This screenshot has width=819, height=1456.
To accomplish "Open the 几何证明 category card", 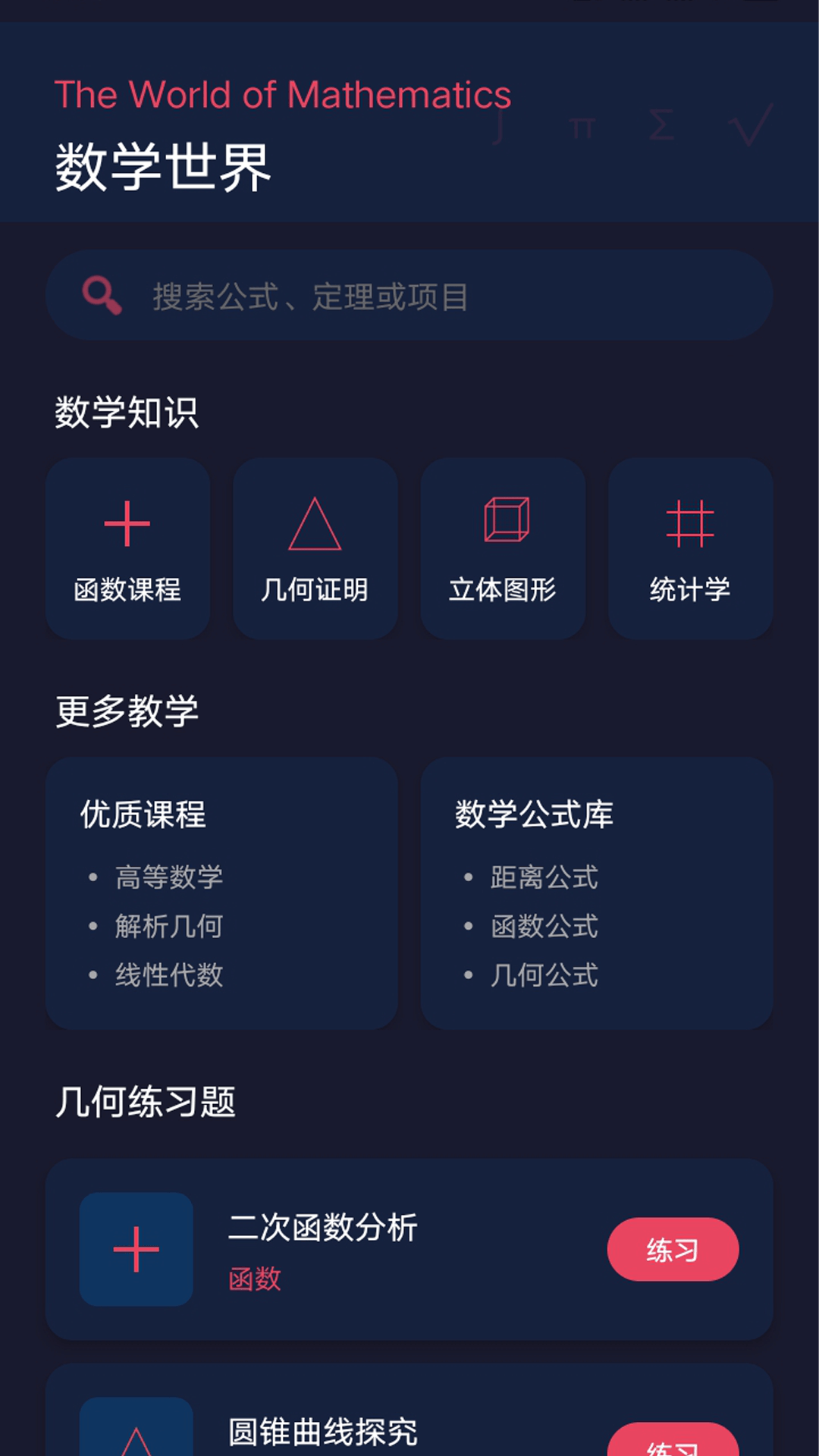I will click(x=315, y=548).
